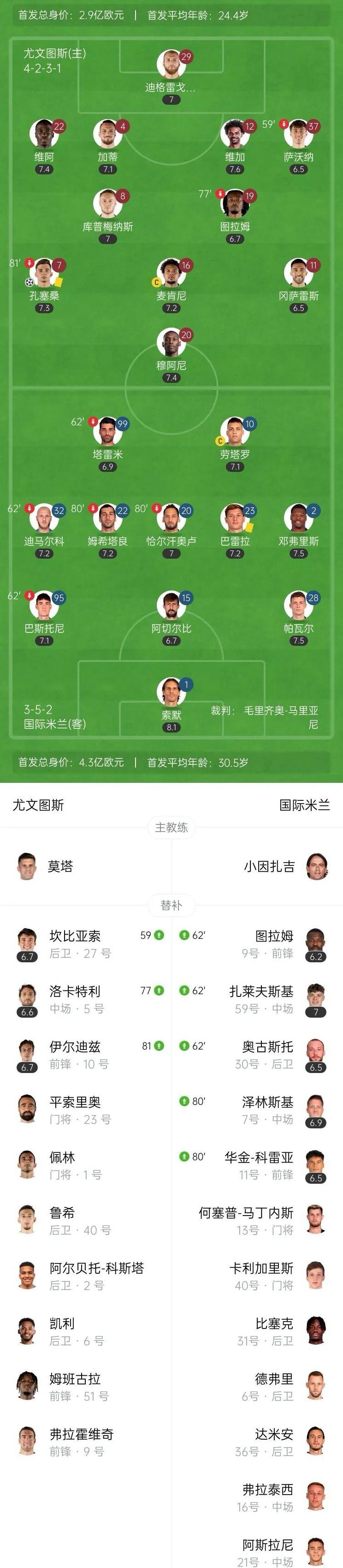The image size is (343, 1568).
Task: Open coach 小因扎吉's profile
Action: pyautogui.click(x=269, y=866)
